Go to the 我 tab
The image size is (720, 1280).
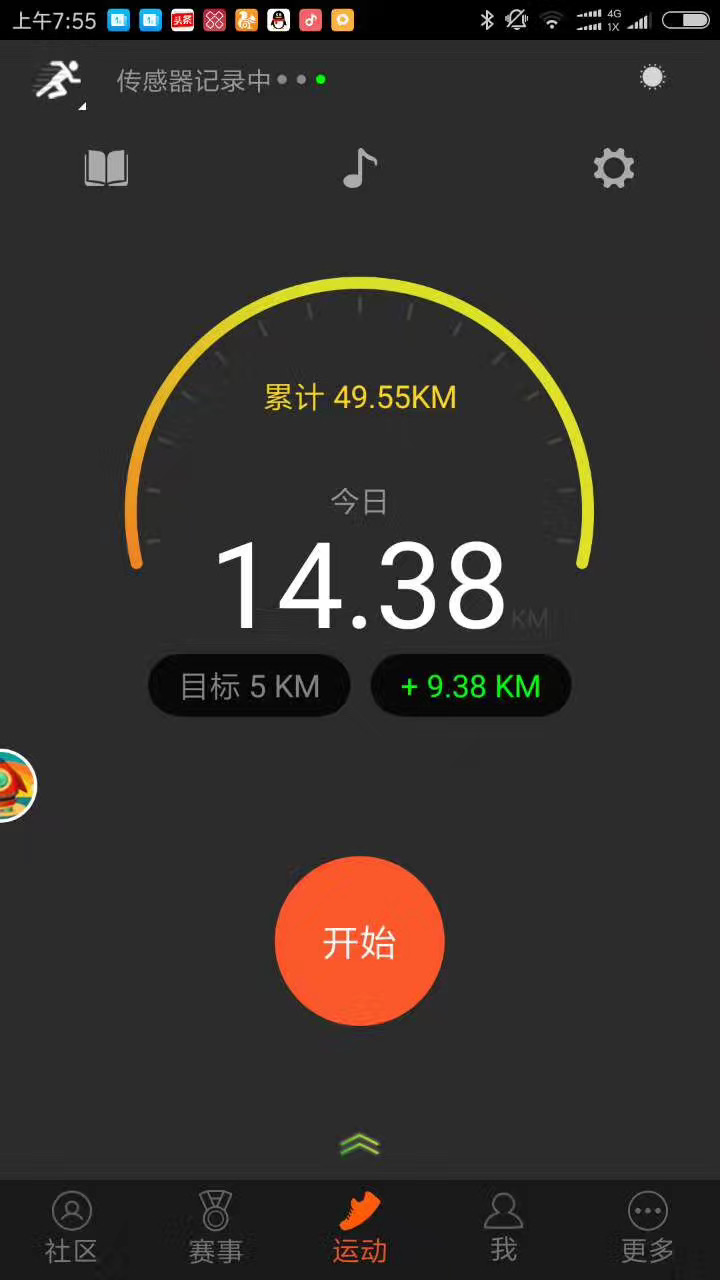[503, 1228]
